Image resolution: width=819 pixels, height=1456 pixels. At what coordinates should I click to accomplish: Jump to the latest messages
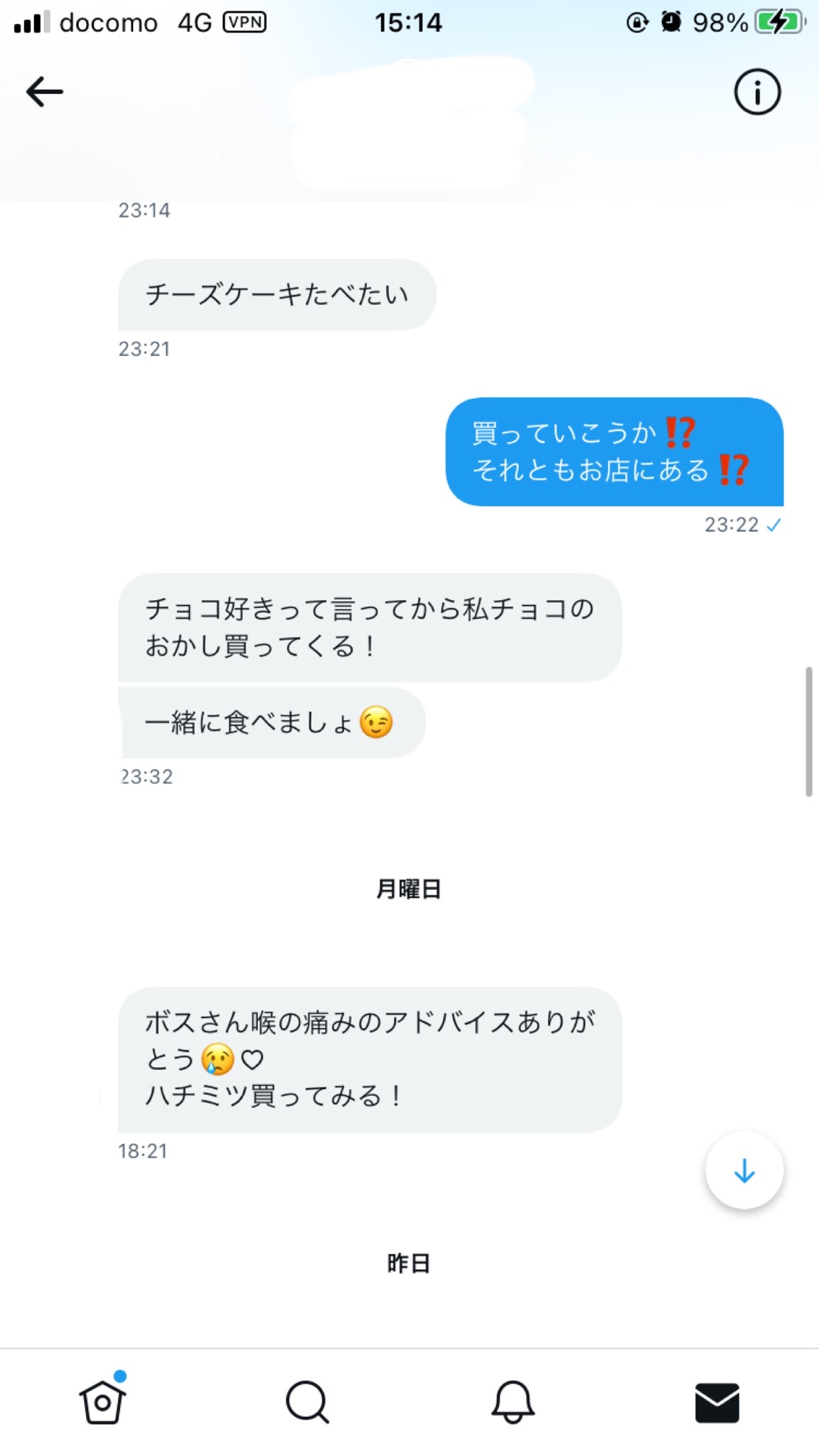744,1170
